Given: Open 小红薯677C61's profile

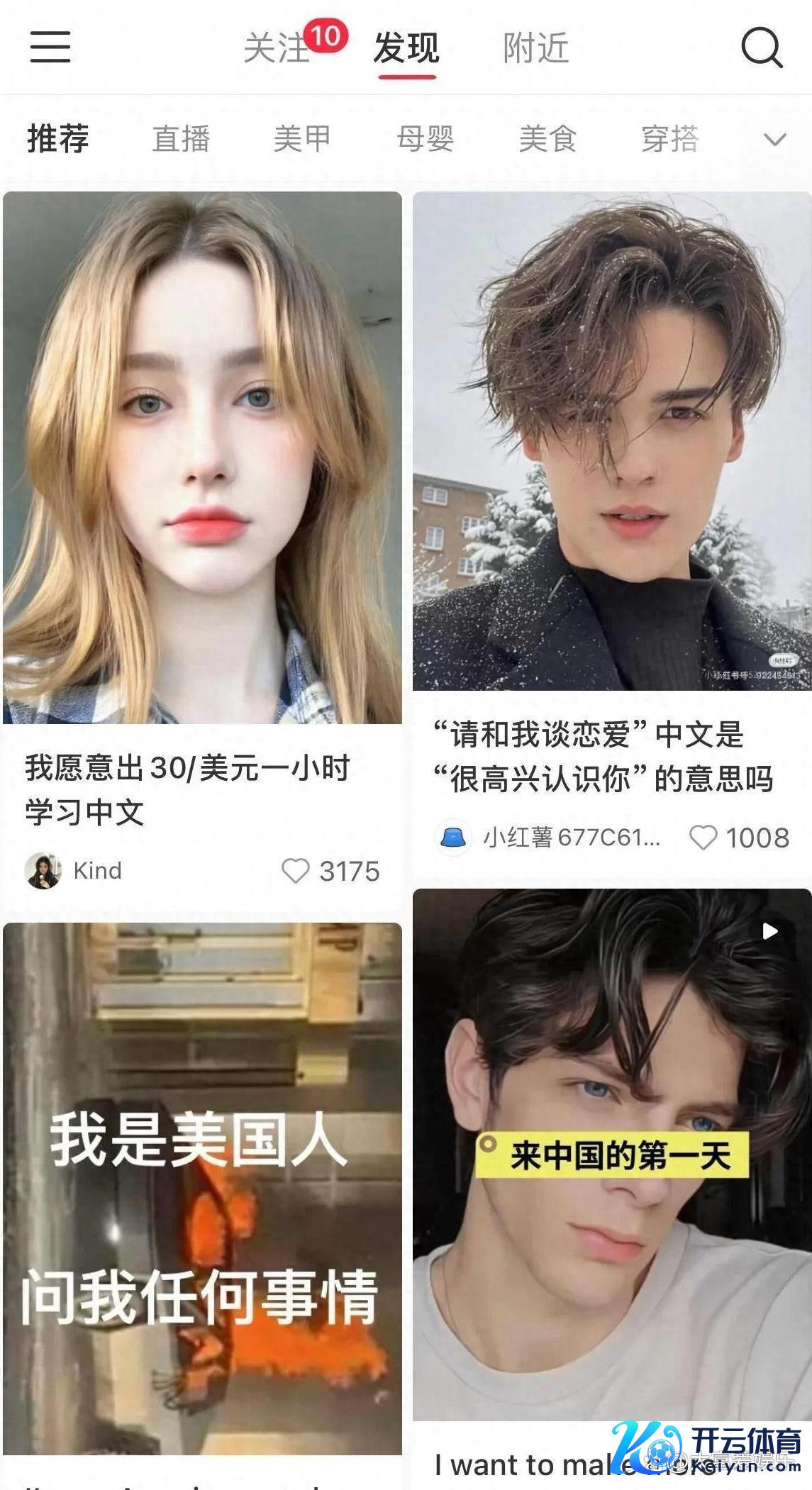Looking at the screenshot, I should 452,838.
